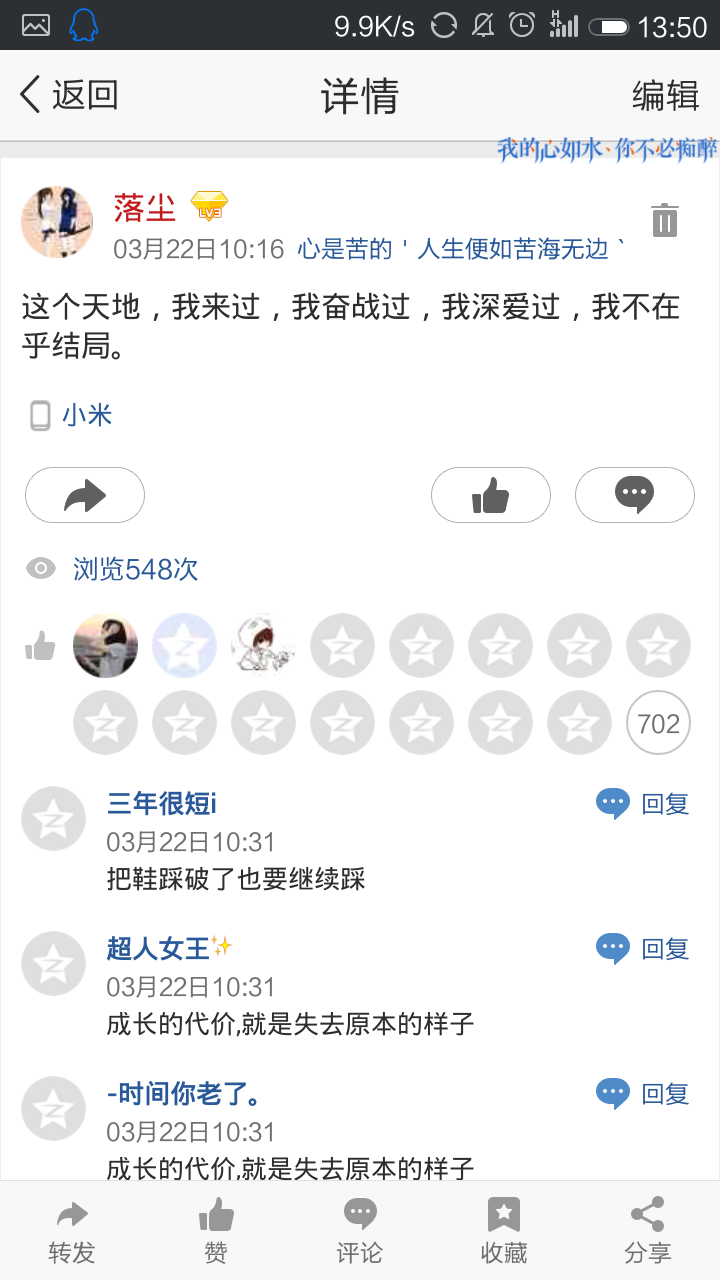This screenshot has height=1280, width=720.
Task: Like the post with thumbs-up pill button
Action: click(490, 495)
